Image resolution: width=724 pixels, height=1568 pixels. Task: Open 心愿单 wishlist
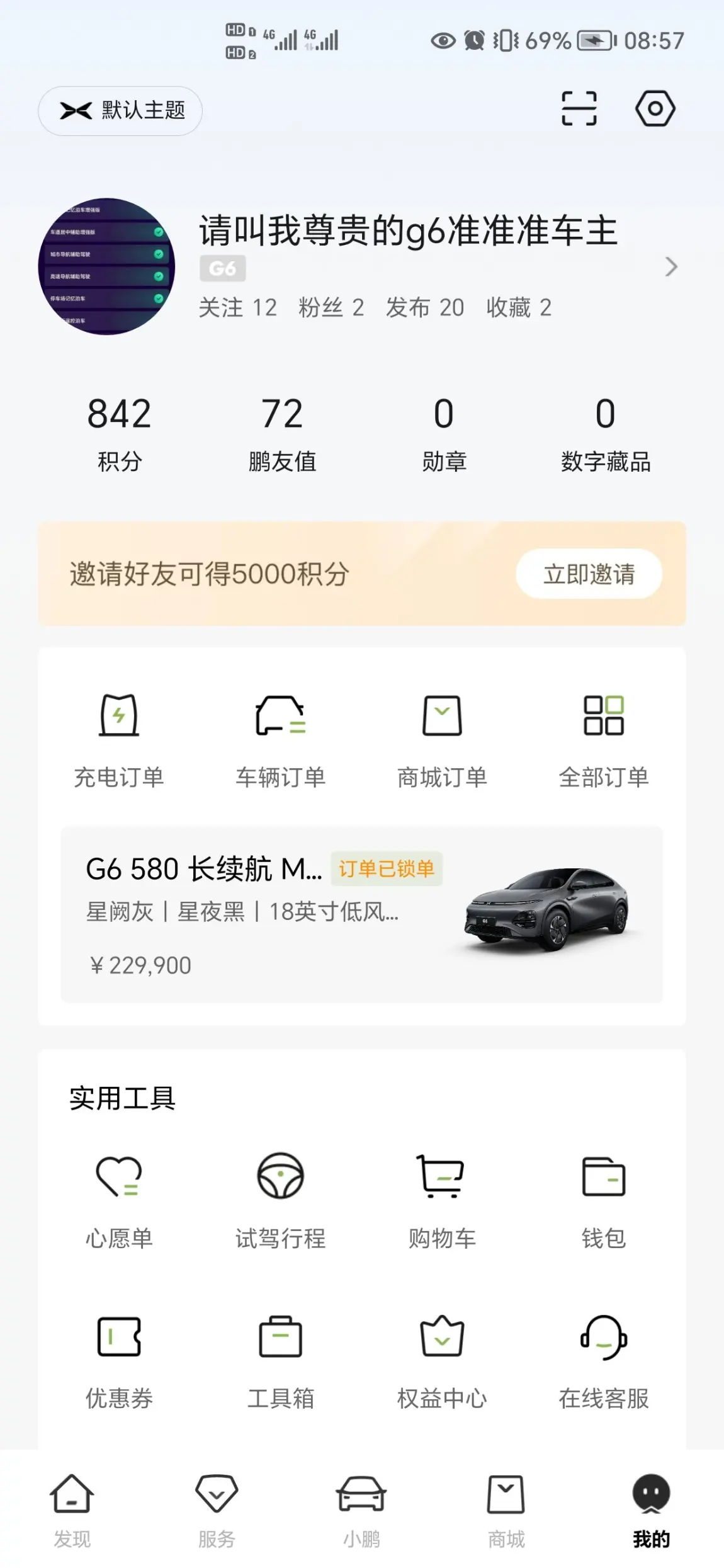(119, 1201)
